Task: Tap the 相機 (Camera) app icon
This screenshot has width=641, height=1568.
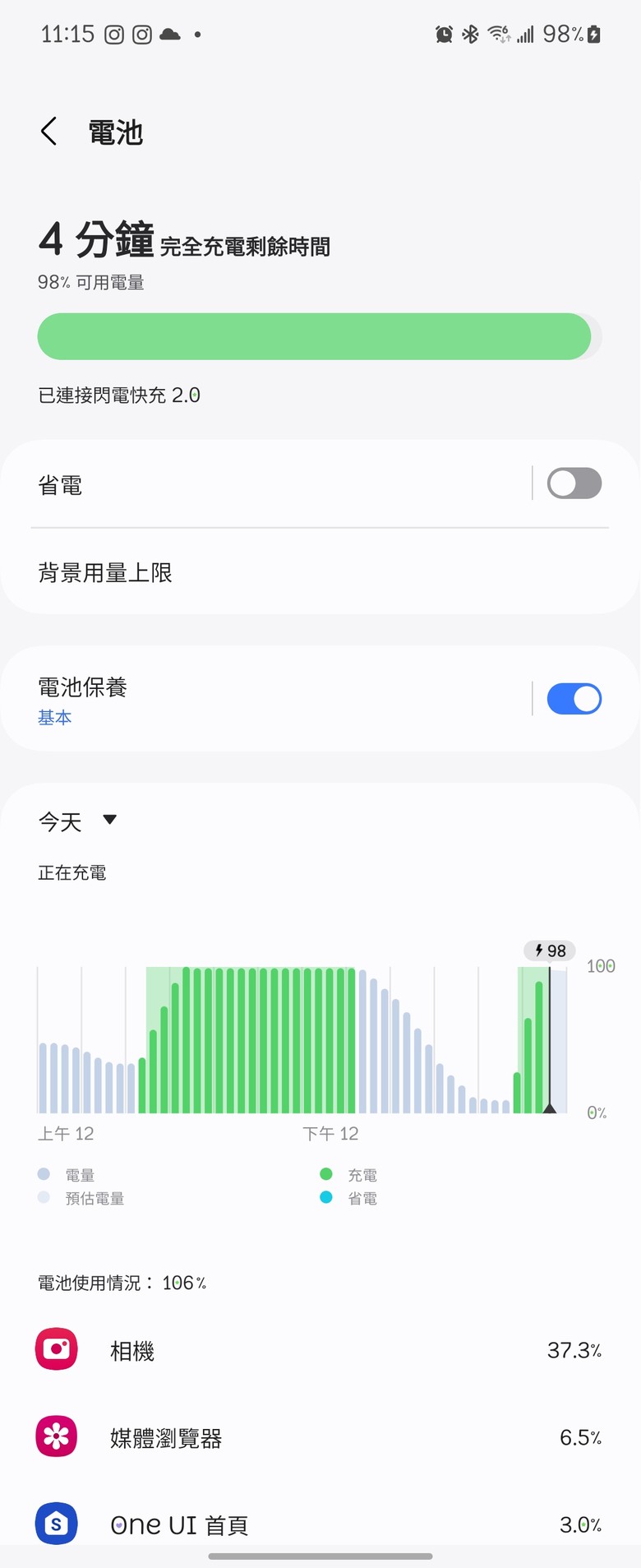Action: pyautogui.click(x=55, y=1348)
